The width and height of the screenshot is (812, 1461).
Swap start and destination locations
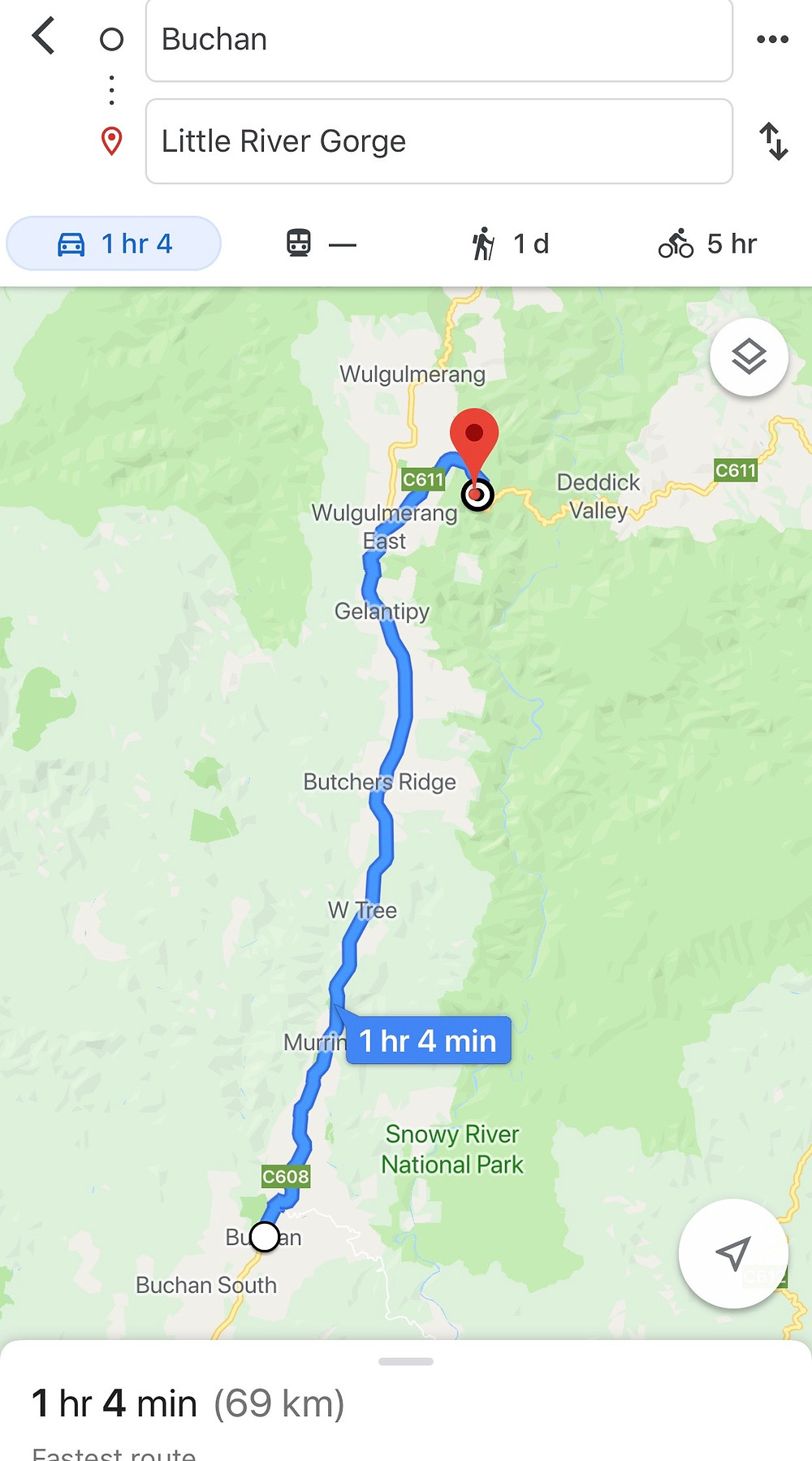pos(774,141)
